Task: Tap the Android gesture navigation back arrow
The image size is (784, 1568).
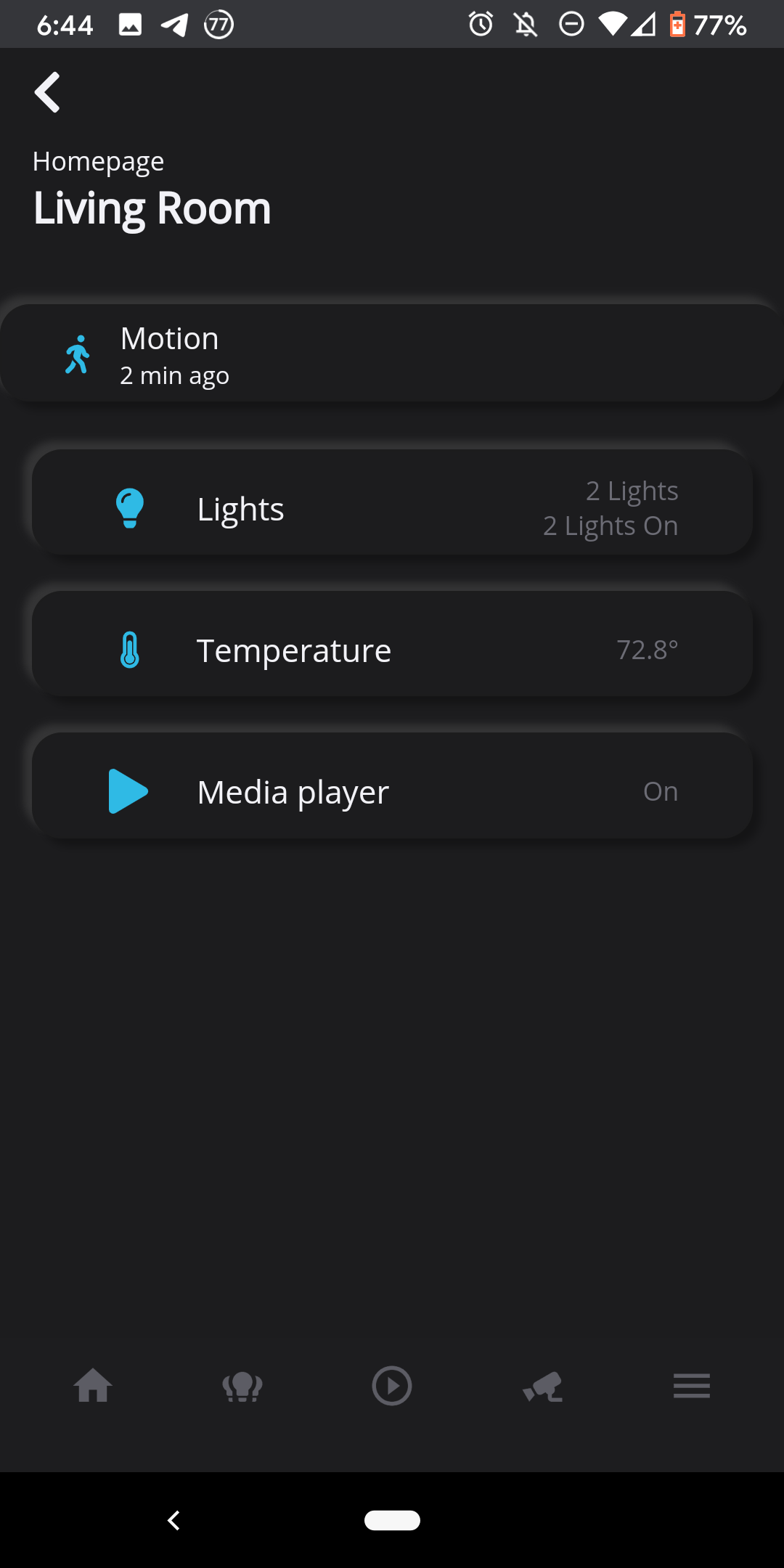Action: coord(173,1520)
